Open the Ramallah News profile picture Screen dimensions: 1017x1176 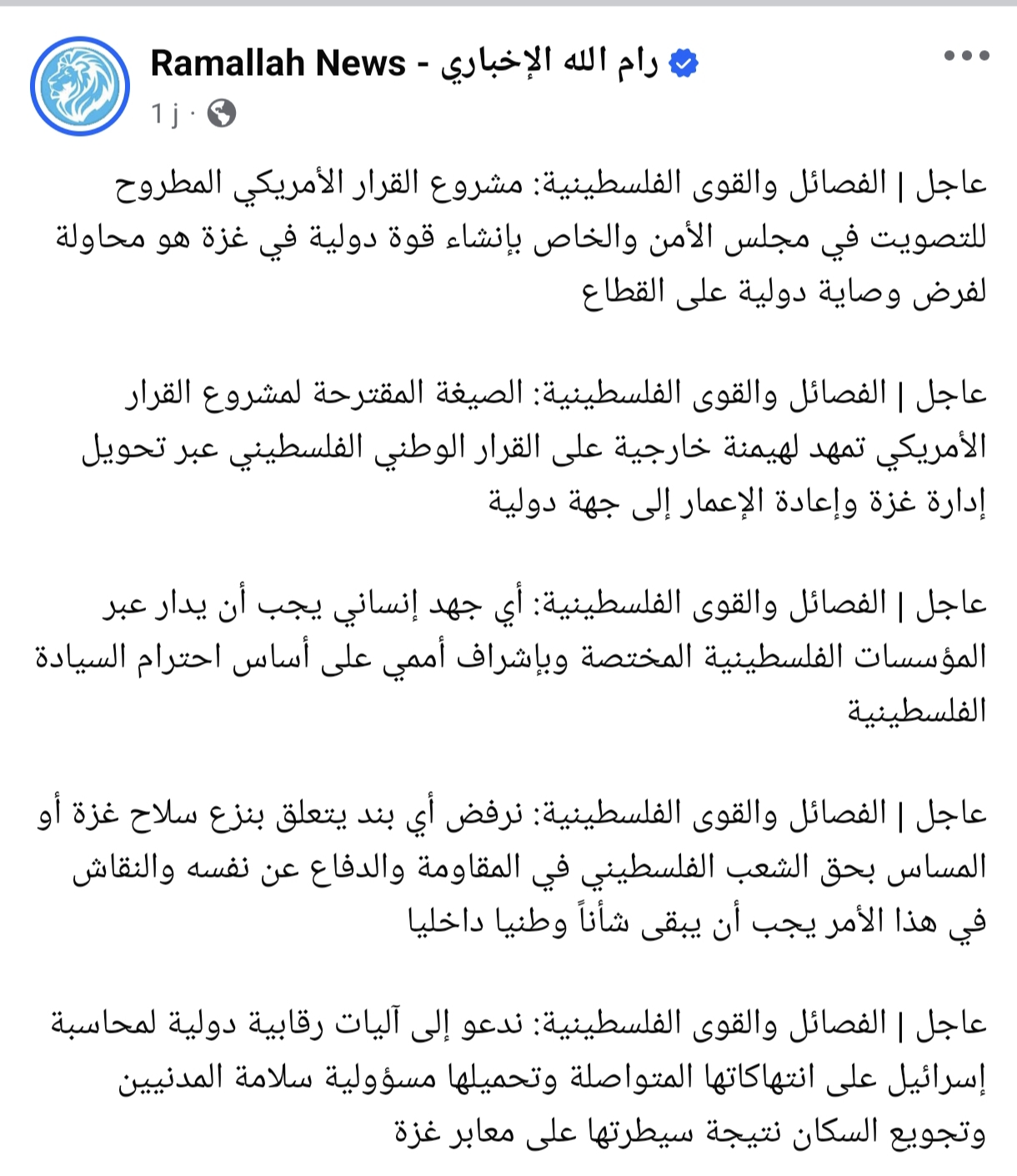(80, 86)
